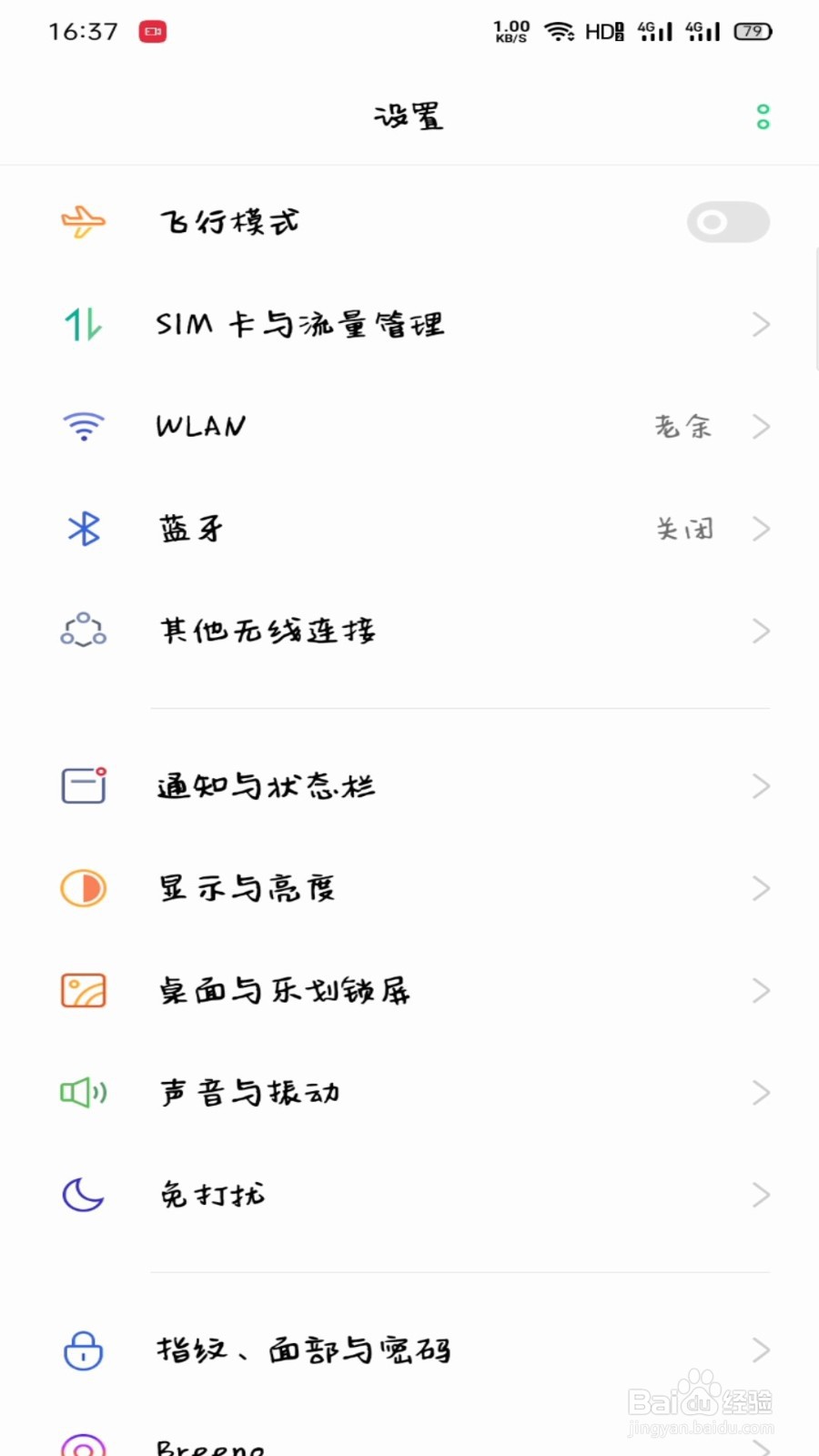The width and height of the screenshot is (819, 1456).
Task: Open 其他无线连接
Action: 409,631
